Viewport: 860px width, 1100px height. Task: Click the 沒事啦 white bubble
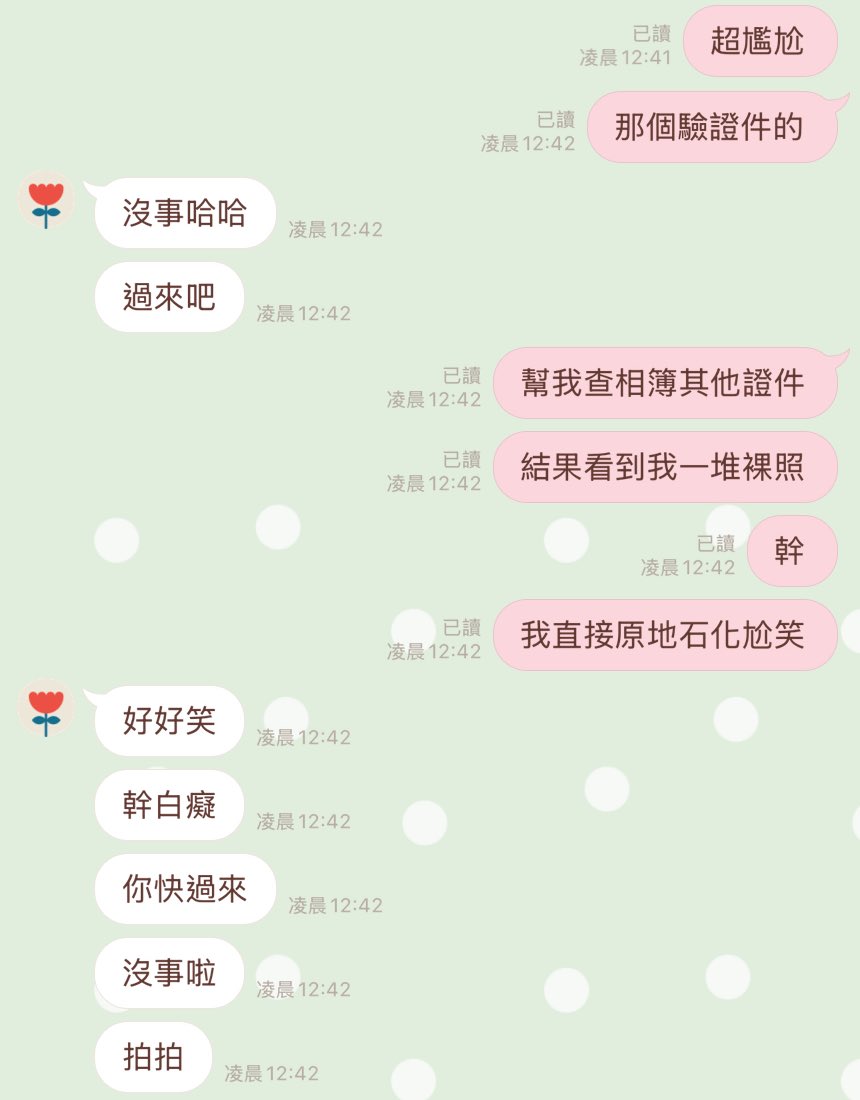(168, 972)
